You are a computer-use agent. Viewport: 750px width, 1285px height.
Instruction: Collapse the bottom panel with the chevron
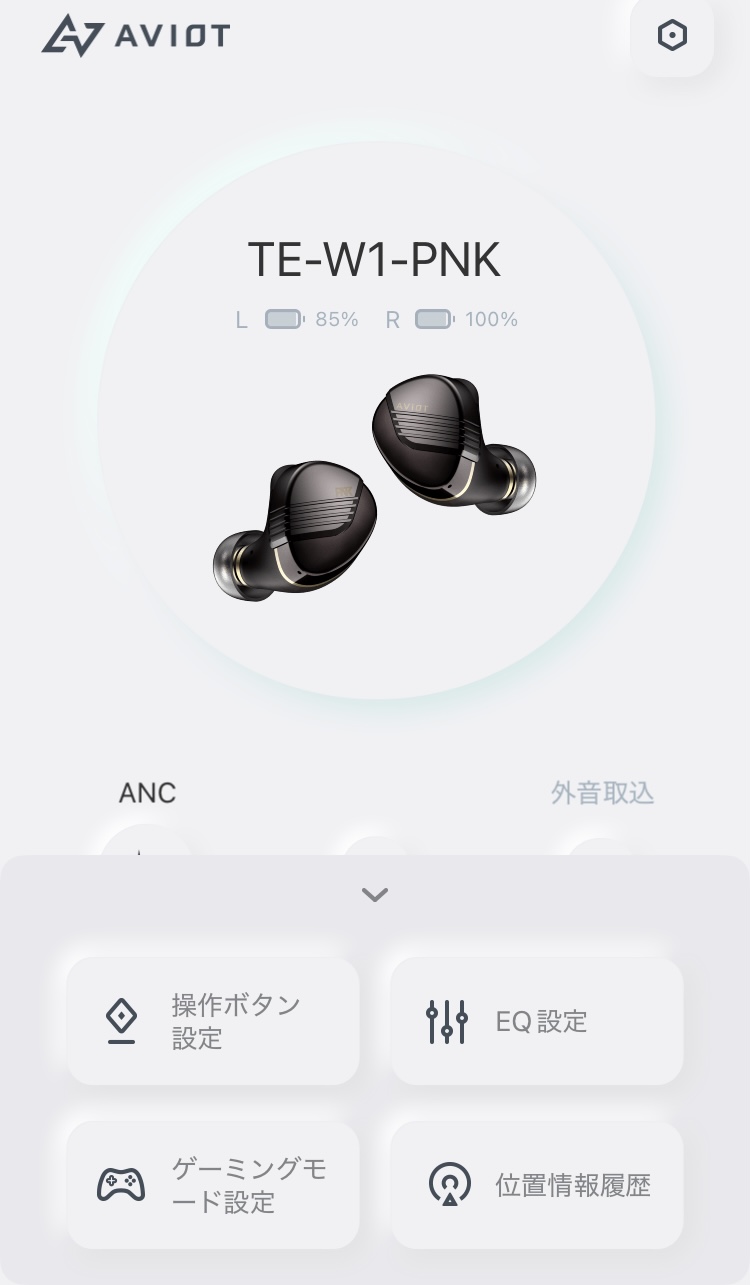click(x=375, y=894)
